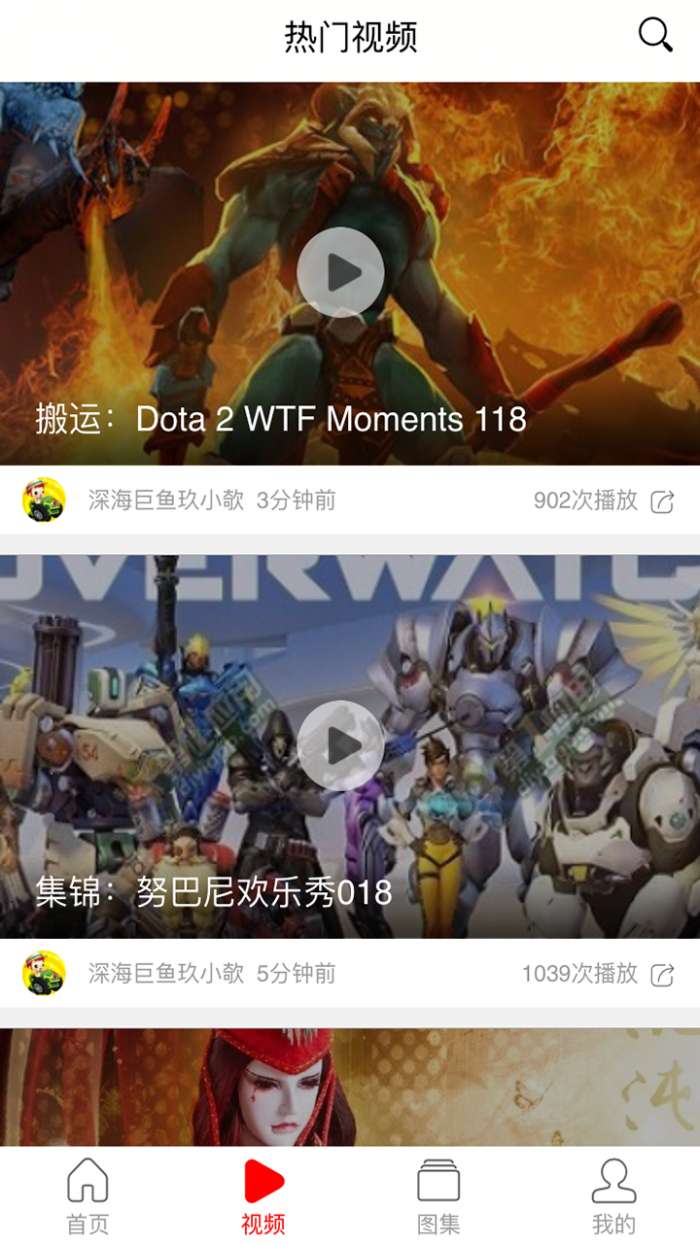Share the Dota 2 WTF Moments video
Screen dimensions: 700x1244
click(662, 502)
